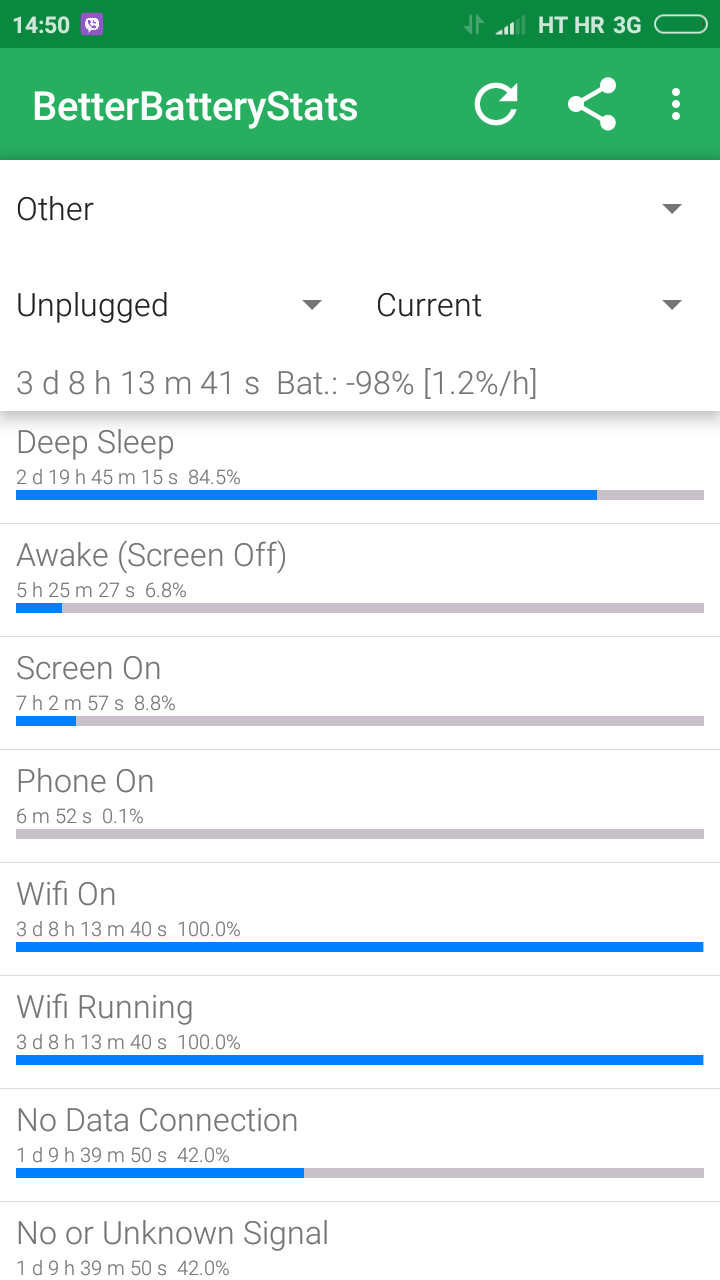Refresh the battery stats
The image size is (720, 1280).
tap(496, 105)
